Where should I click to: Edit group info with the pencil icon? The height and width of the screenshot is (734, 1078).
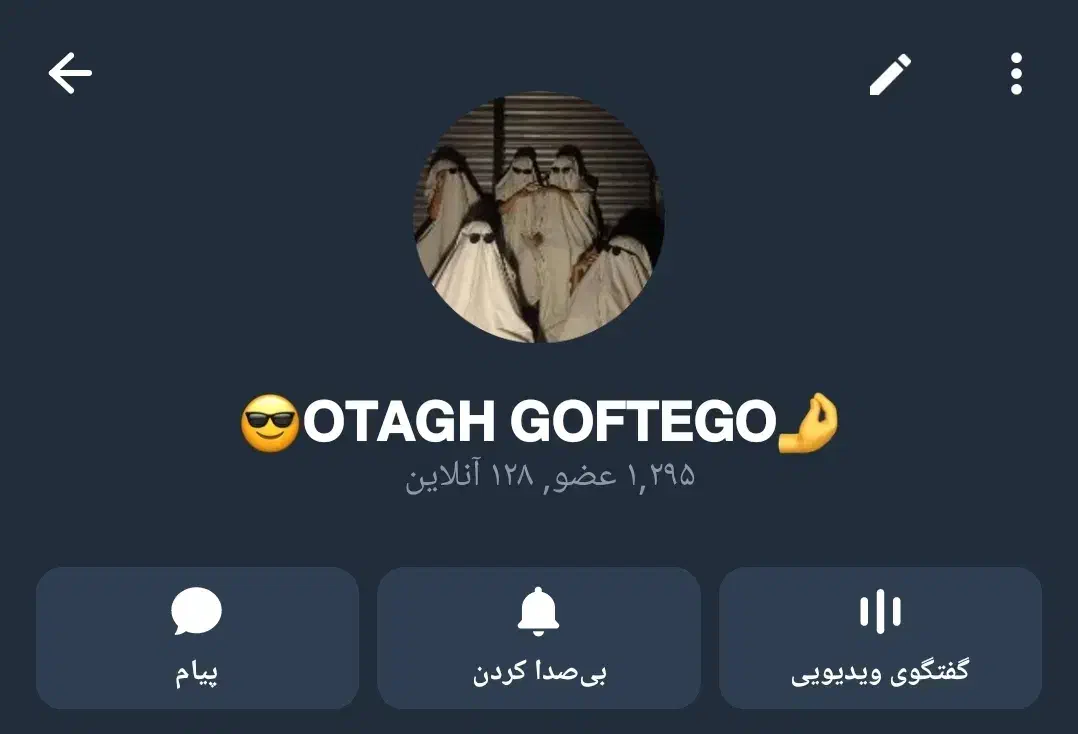pos(889,75)
